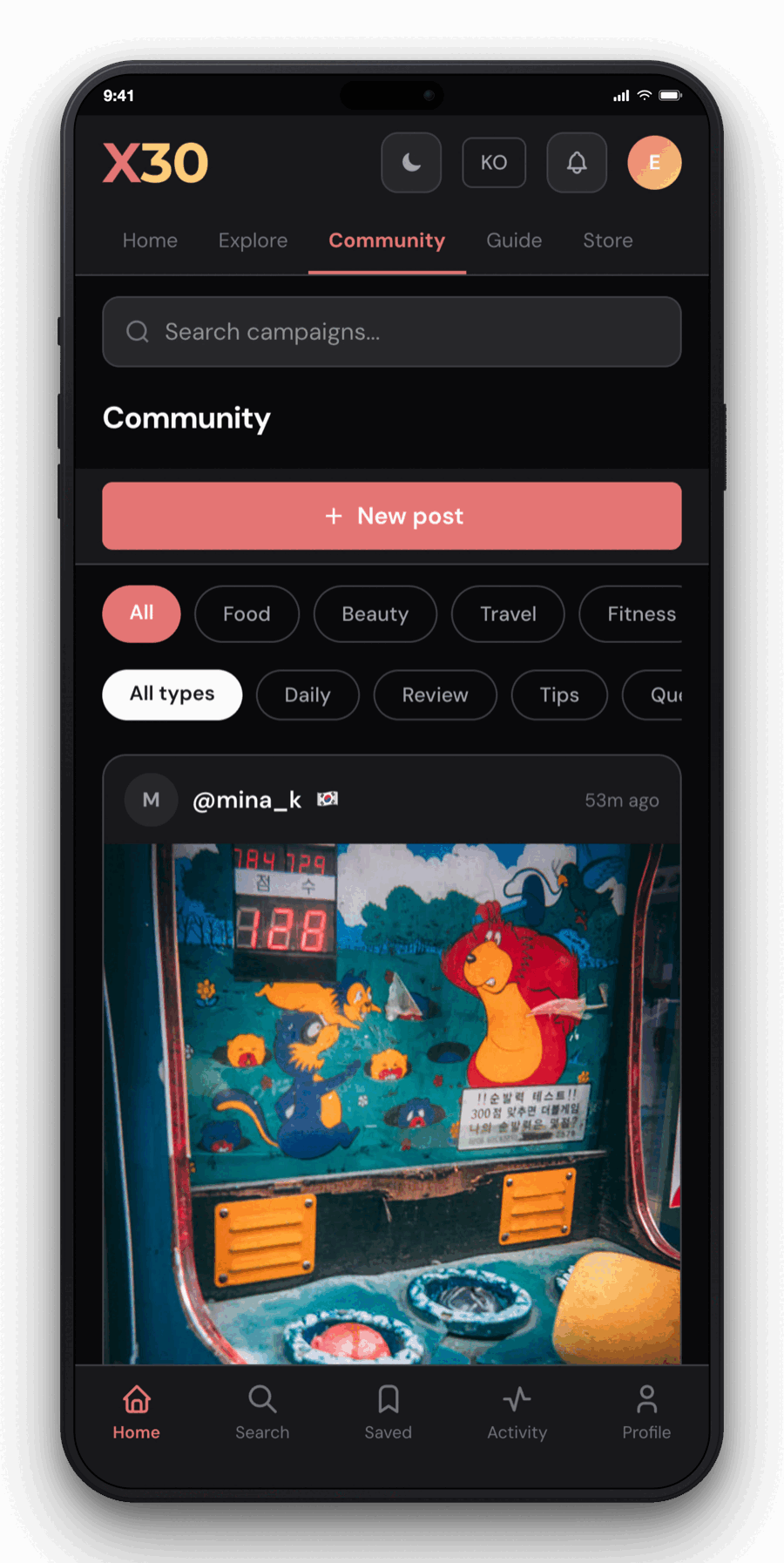The image size is (784, 1563).
Task: Tap the Search campaigns field
Action: point(392,332)
